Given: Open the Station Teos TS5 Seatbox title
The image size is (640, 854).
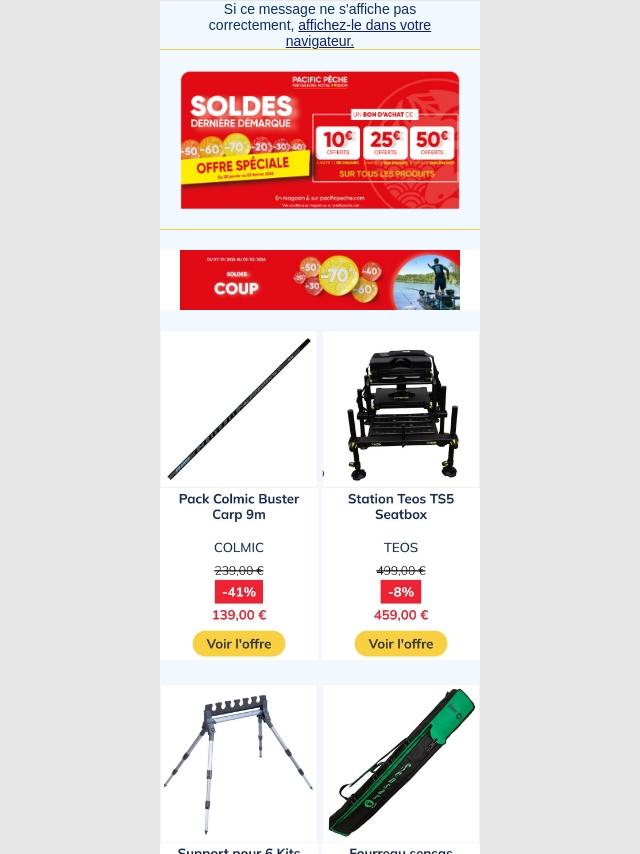Looking at the screenshot, I should click(x=401, y=507).
